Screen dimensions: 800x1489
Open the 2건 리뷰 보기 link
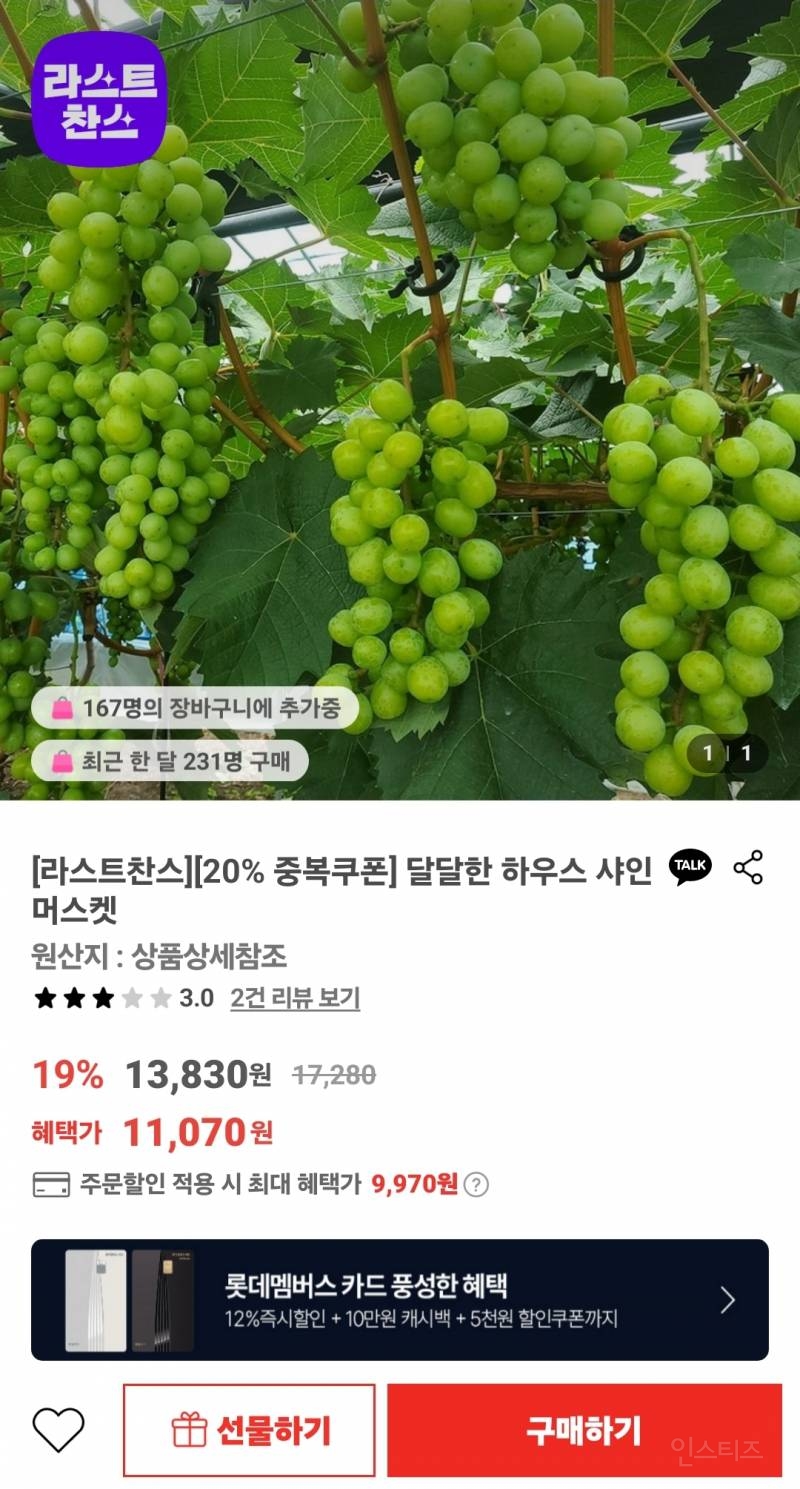point(295,998)
